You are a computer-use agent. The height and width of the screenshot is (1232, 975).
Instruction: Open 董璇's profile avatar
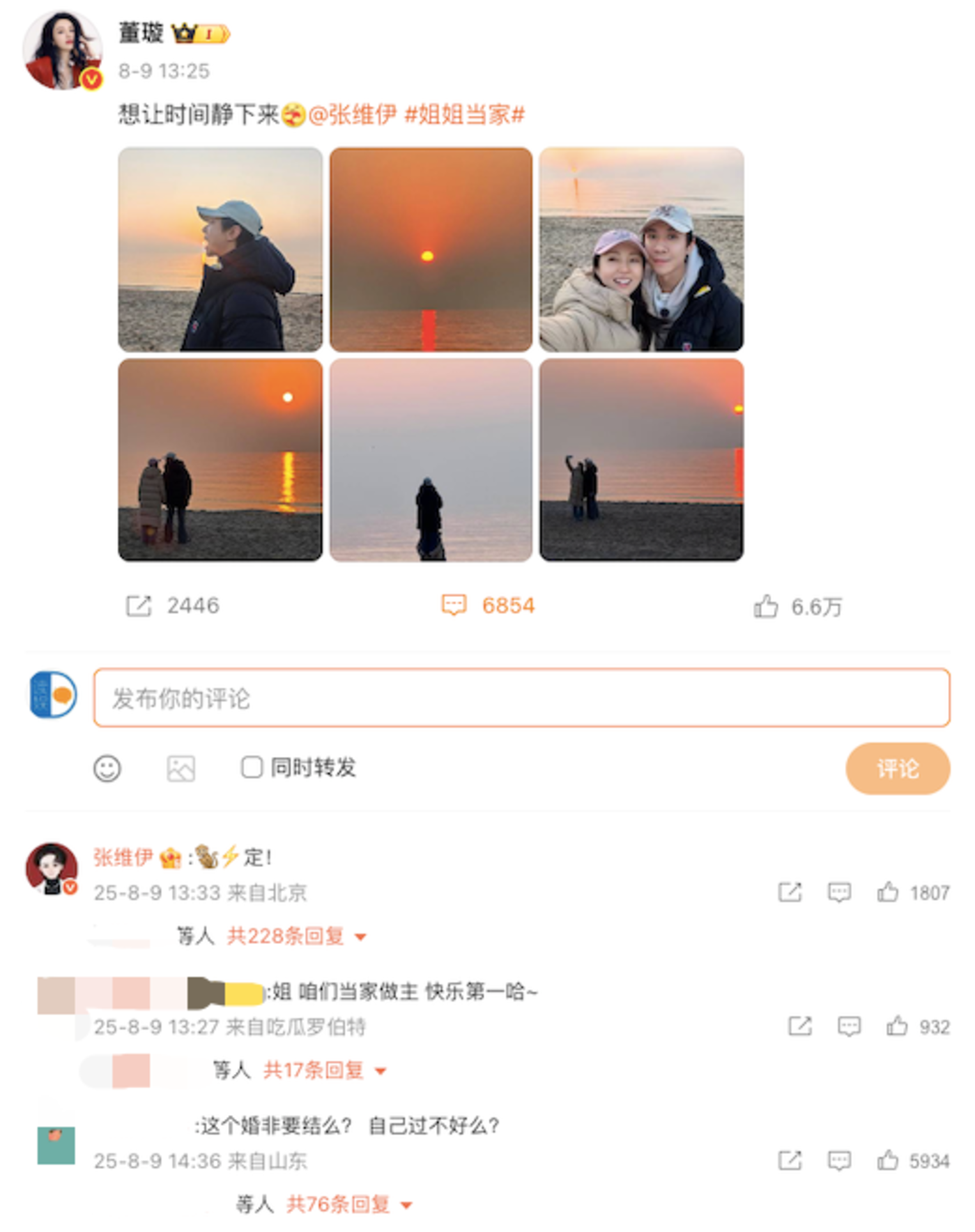[x=62, y=50]
